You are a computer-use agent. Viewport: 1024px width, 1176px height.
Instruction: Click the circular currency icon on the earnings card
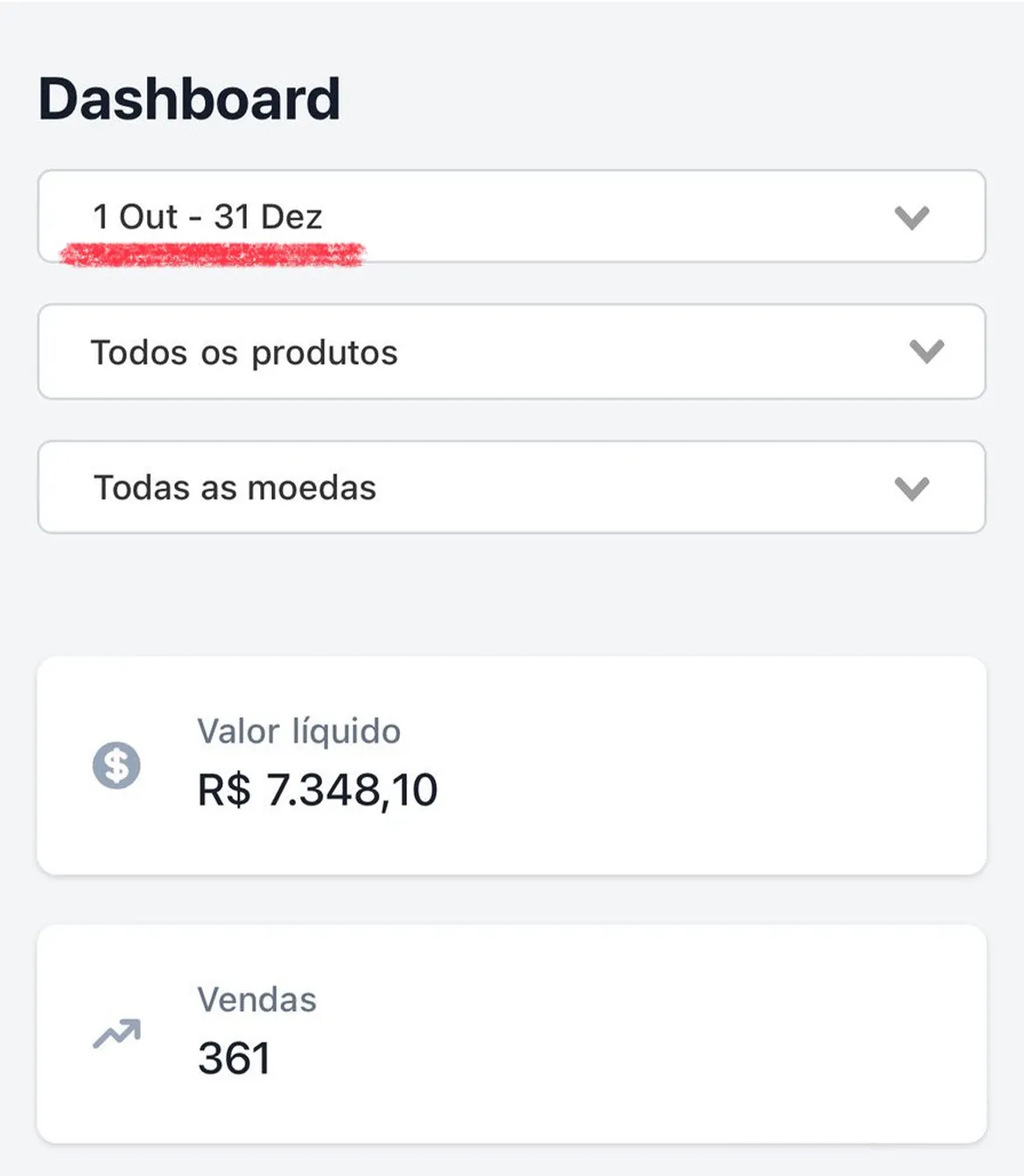(116, 765)
